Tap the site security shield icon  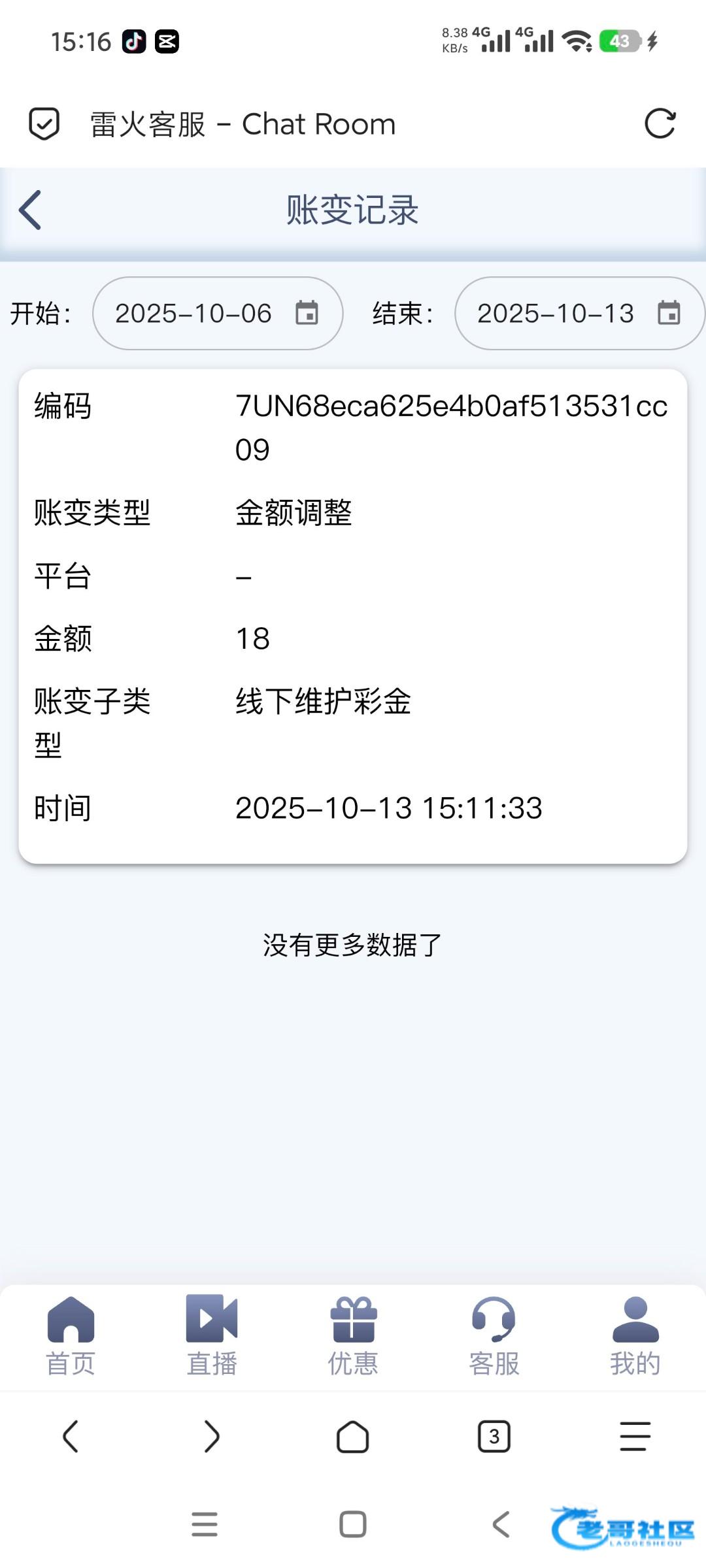pyautogui.click(x=44, y=123)
